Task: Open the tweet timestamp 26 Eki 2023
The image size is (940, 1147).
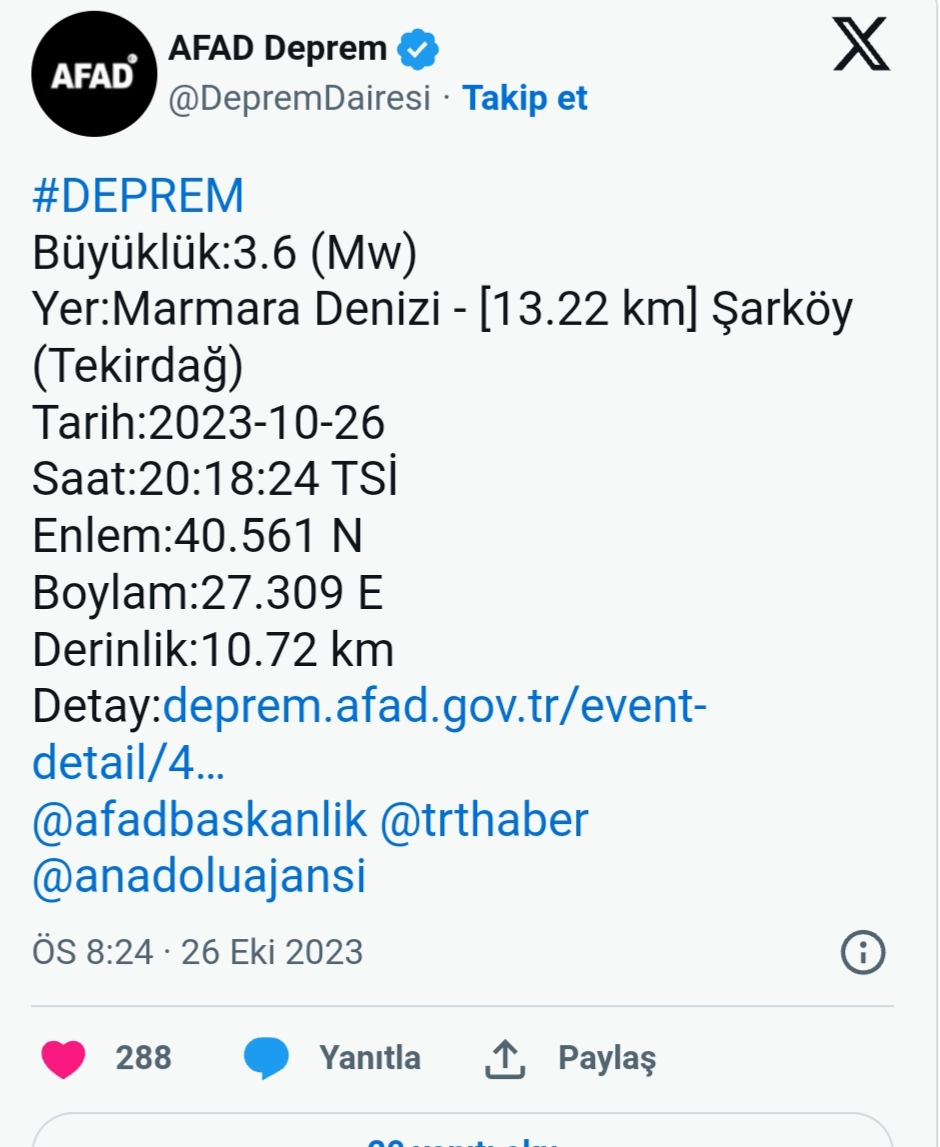Action: [198, 952]
